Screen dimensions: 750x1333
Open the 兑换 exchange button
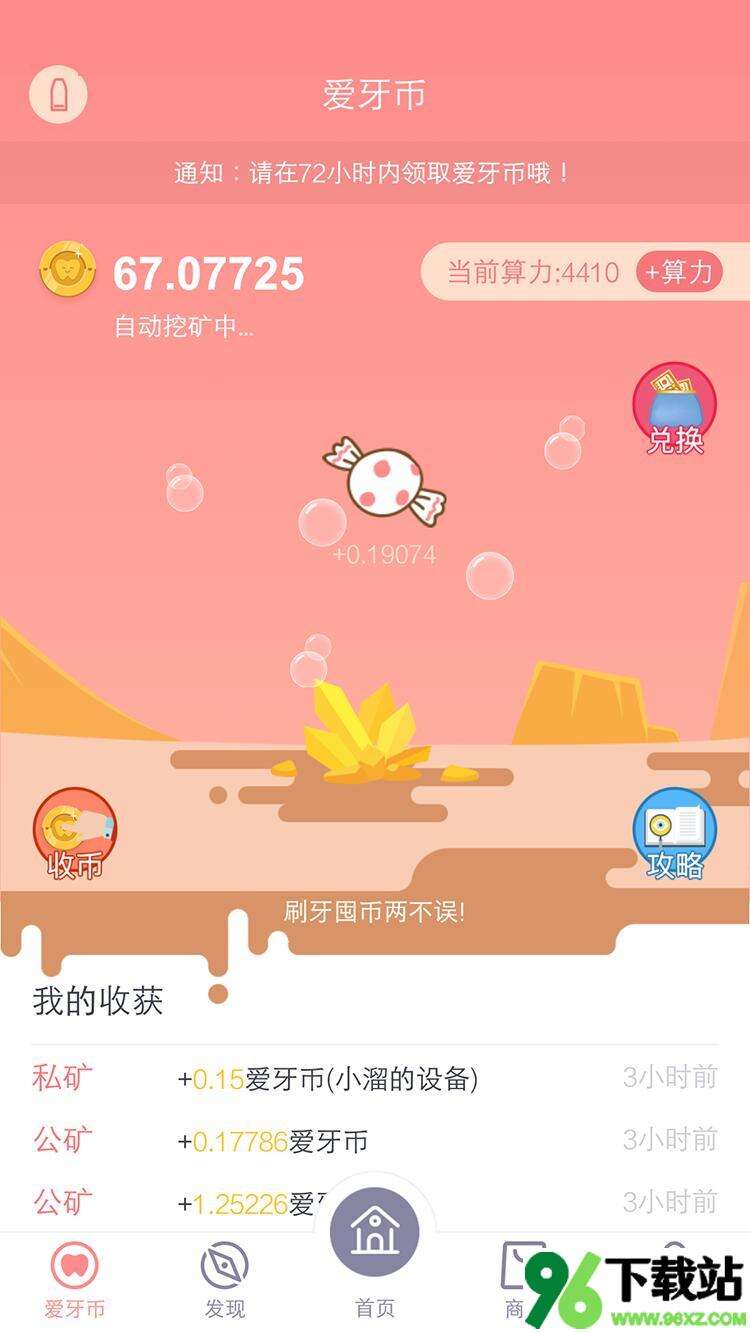point(675,409)
